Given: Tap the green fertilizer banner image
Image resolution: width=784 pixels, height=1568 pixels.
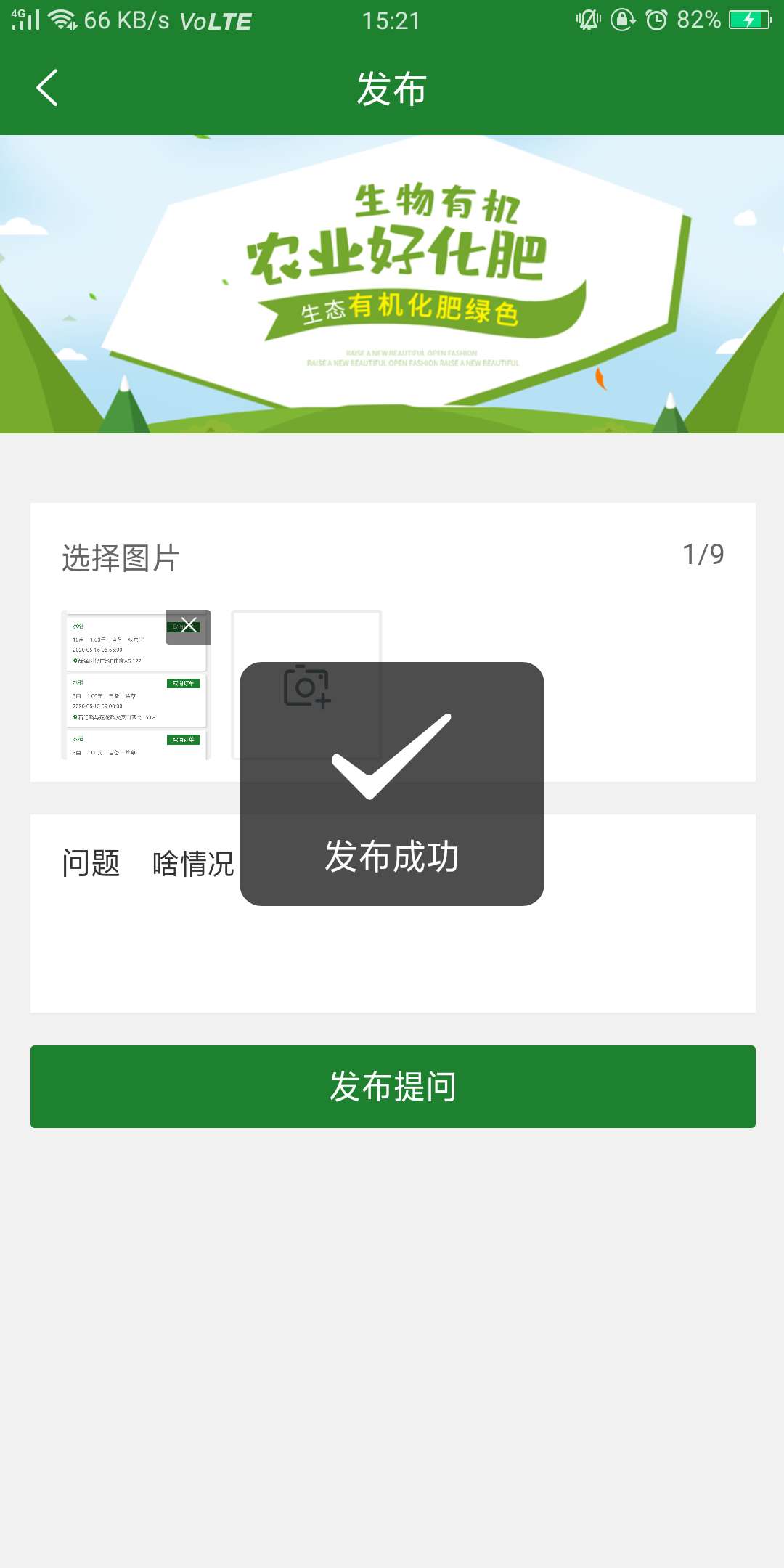Looking at the screenshot, I should pos(392,283).
